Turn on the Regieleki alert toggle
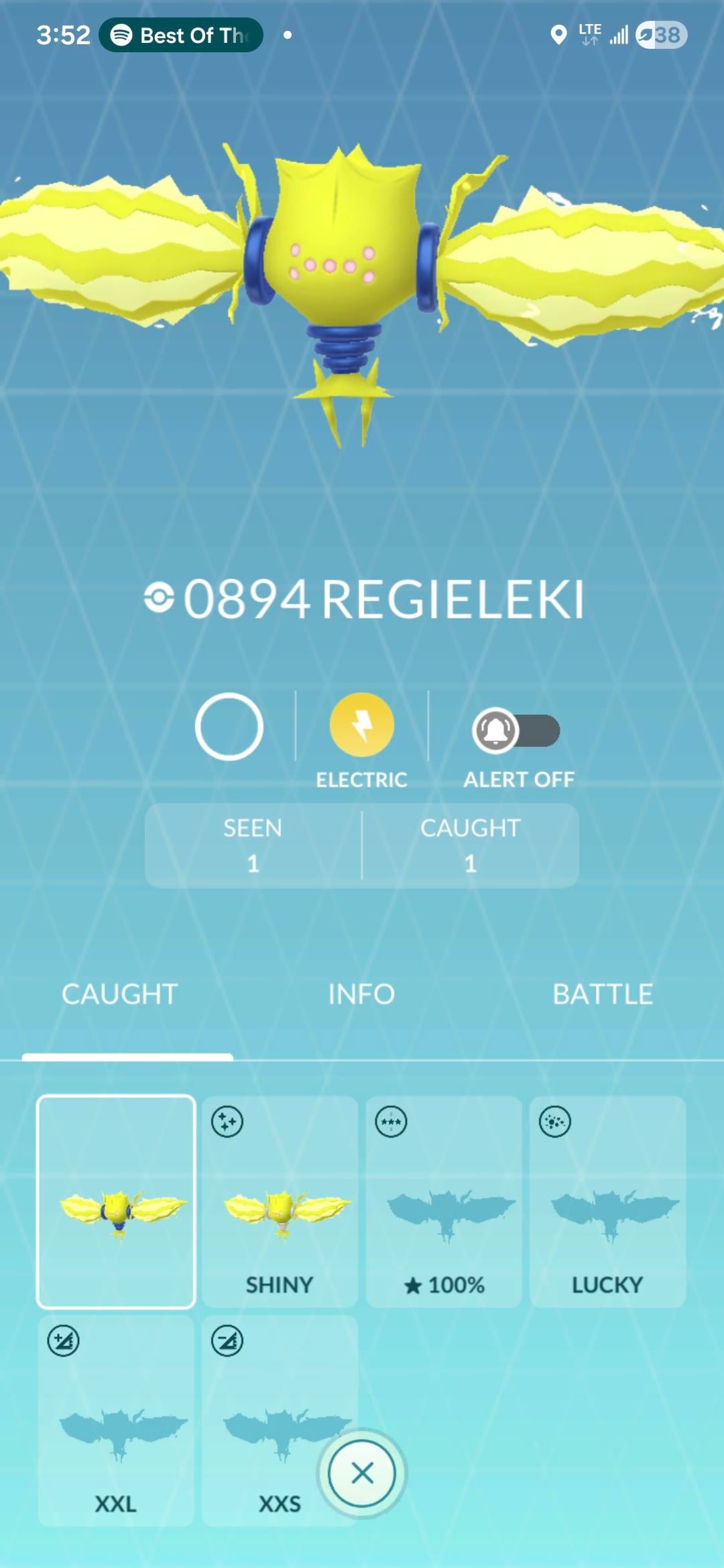 tap(516, 730)
